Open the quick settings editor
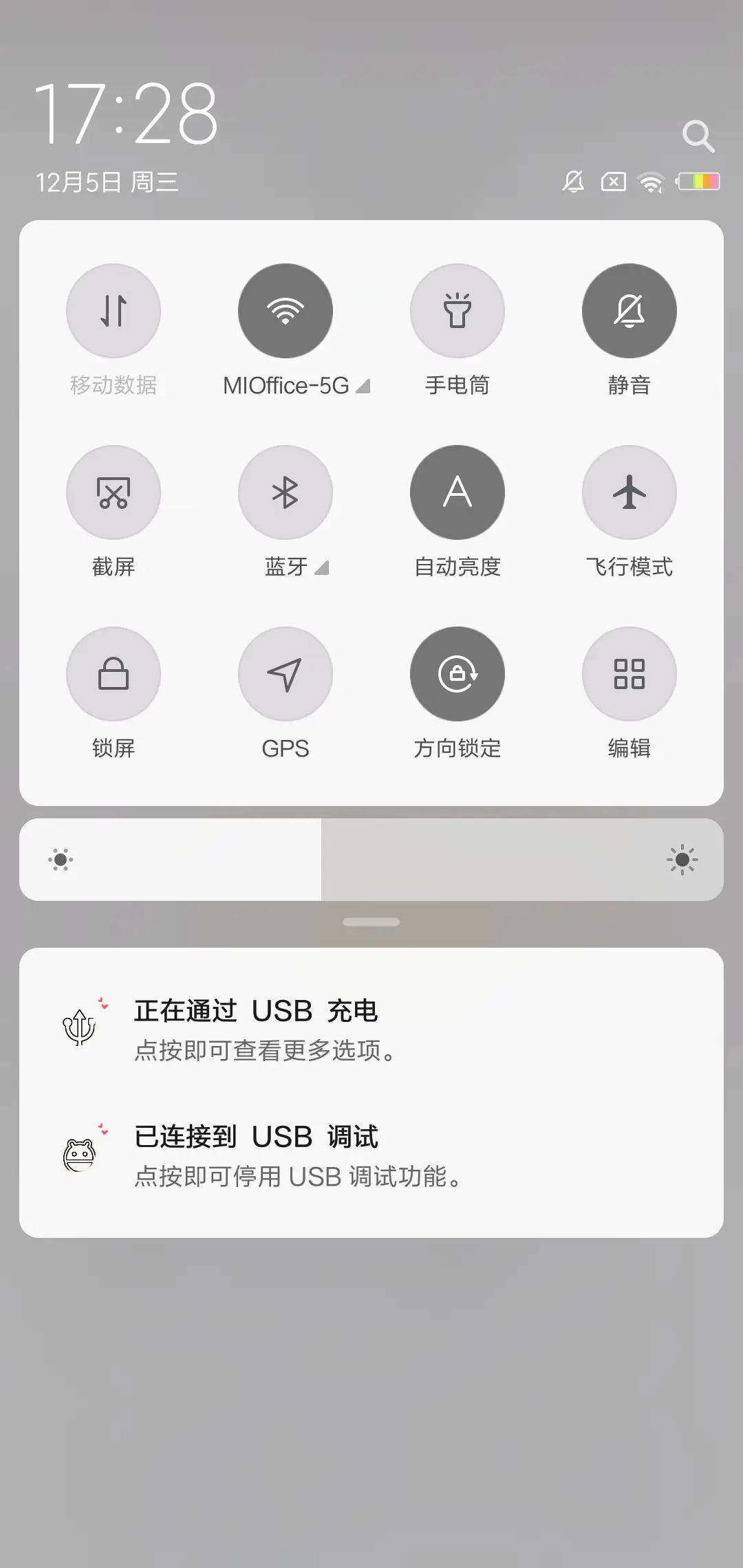This screenshot has width=743, height=1568. [x=629, y=674]
